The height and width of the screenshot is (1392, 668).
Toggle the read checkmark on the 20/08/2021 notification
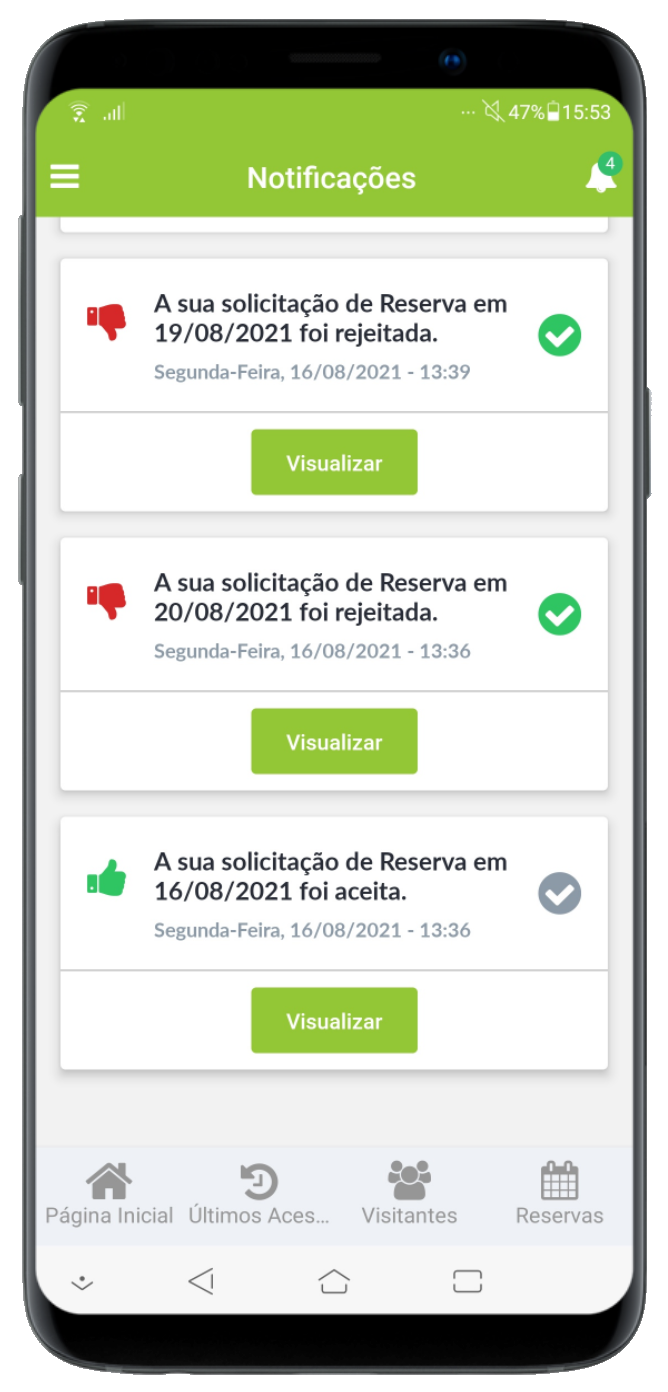[559, 615]
